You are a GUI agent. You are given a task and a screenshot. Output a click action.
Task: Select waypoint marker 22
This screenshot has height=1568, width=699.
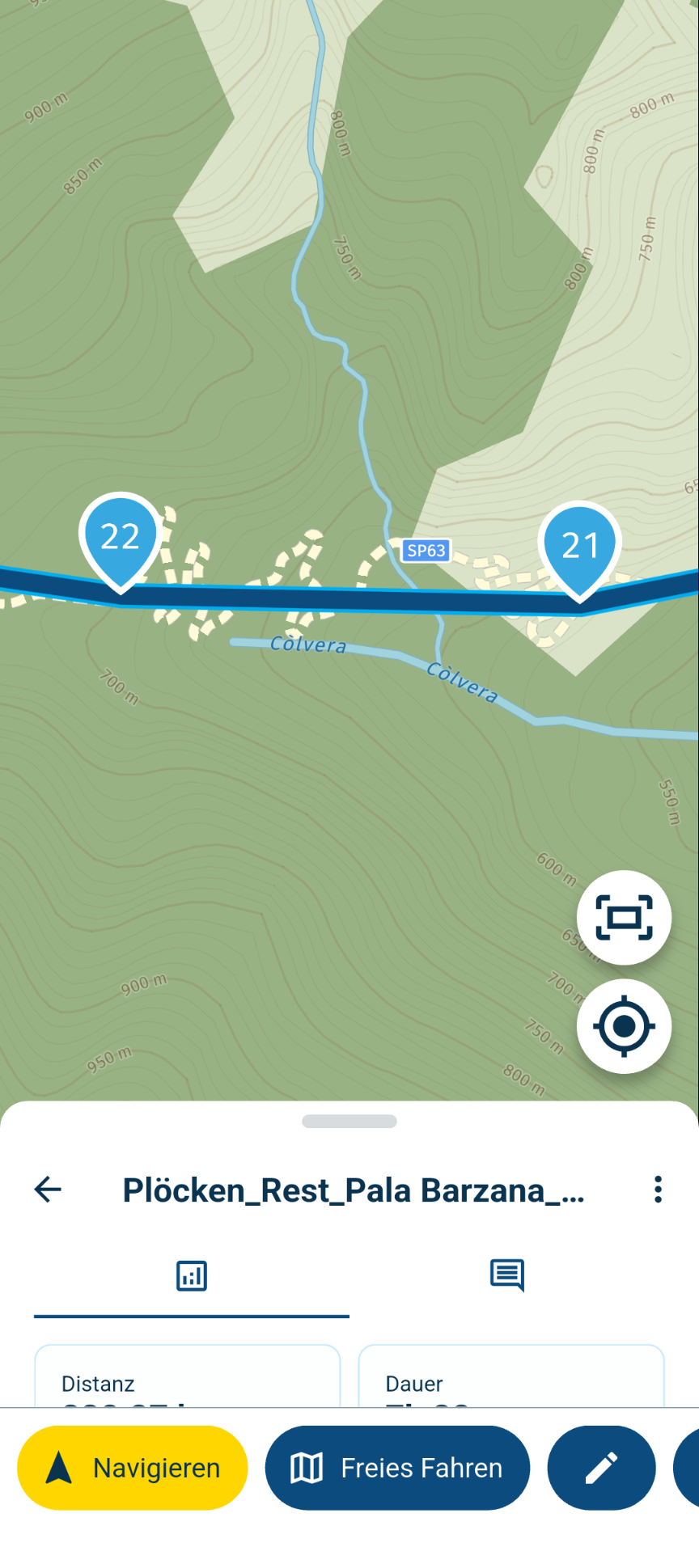tap(121, 538)
